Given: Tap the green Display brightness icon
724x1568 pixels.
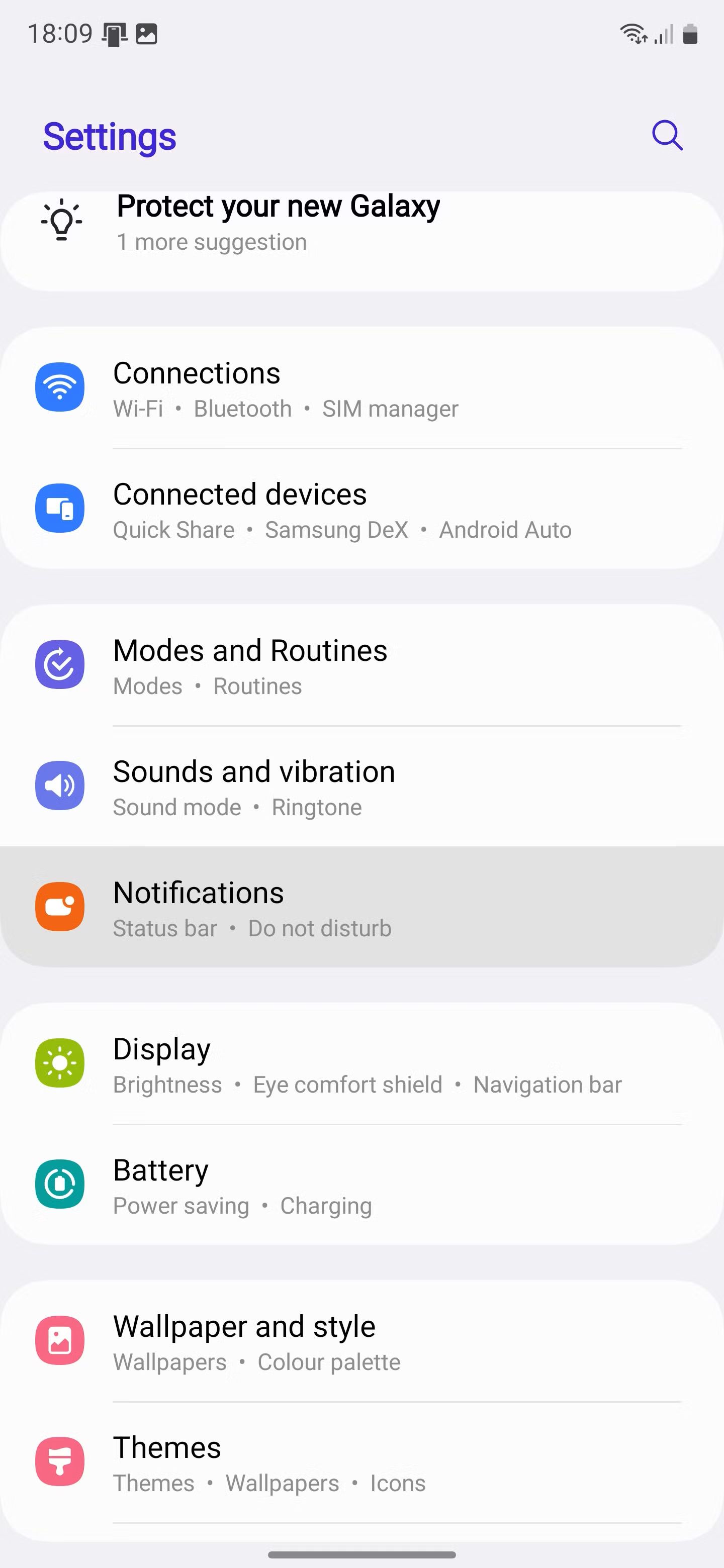Looking at the screenshot, I should click(x=60, y=1063).
